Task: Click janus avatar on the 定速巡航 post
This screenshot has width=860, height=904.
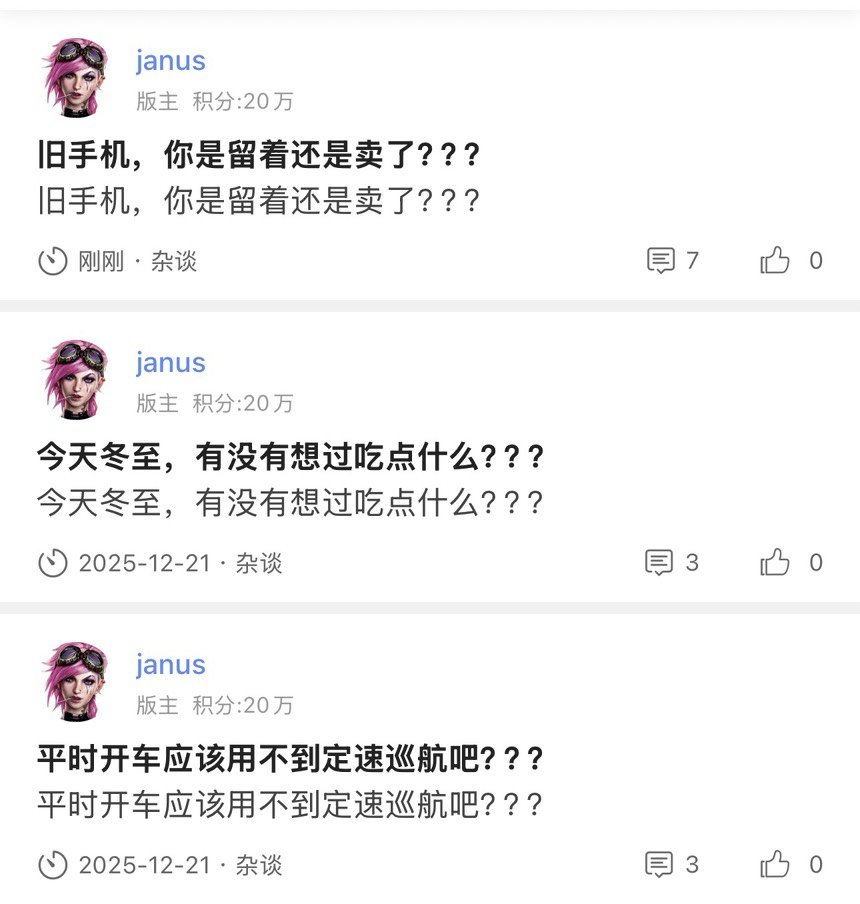Action: click(x=77, y=679)
